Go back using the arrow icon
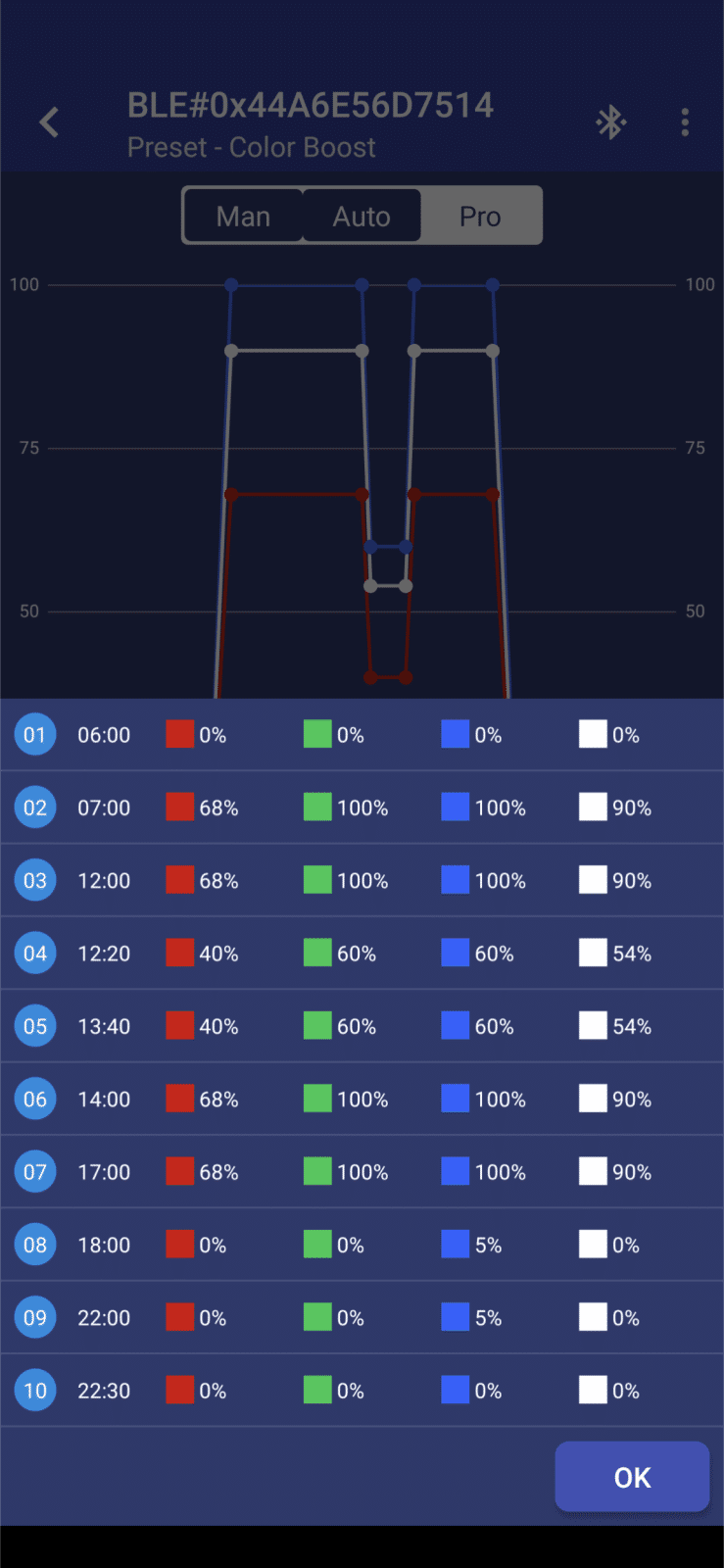The width and height of the screenshot is (724, 1568). (x=49, y=122)
